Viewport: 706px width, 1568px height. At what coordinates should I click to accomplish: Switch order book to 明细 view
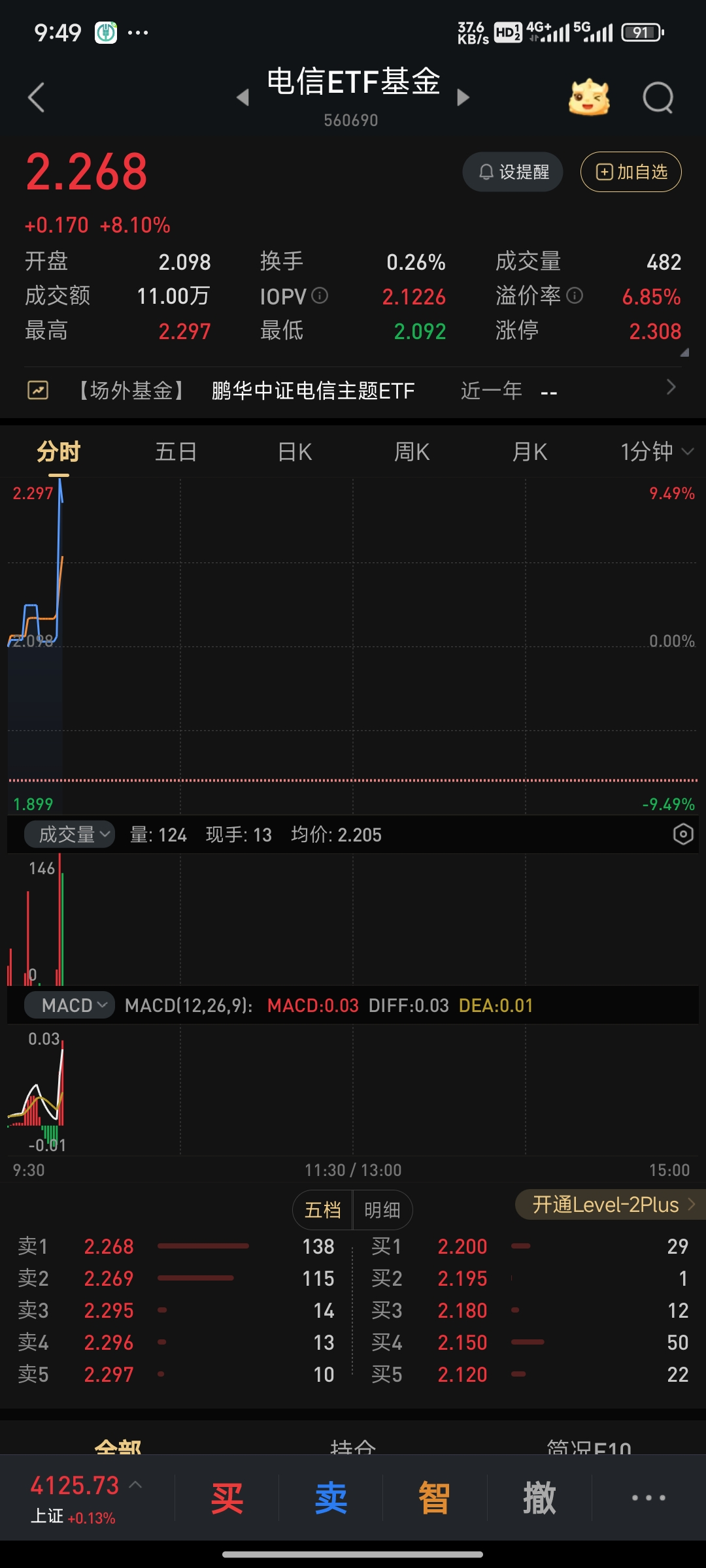tap(382, 1210)
